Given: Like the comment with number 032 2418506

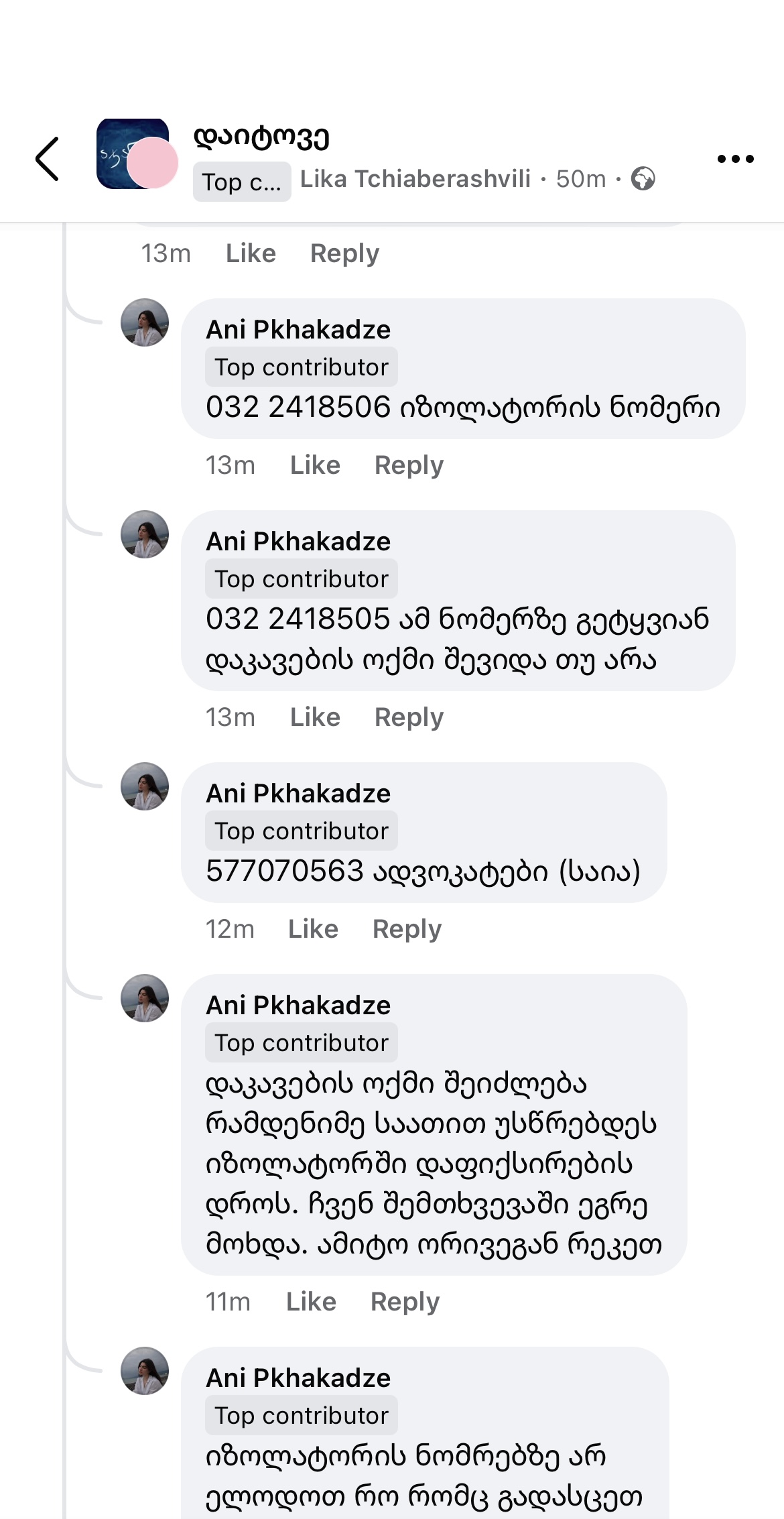Looking at the screenshot, I should click(315, 465).
